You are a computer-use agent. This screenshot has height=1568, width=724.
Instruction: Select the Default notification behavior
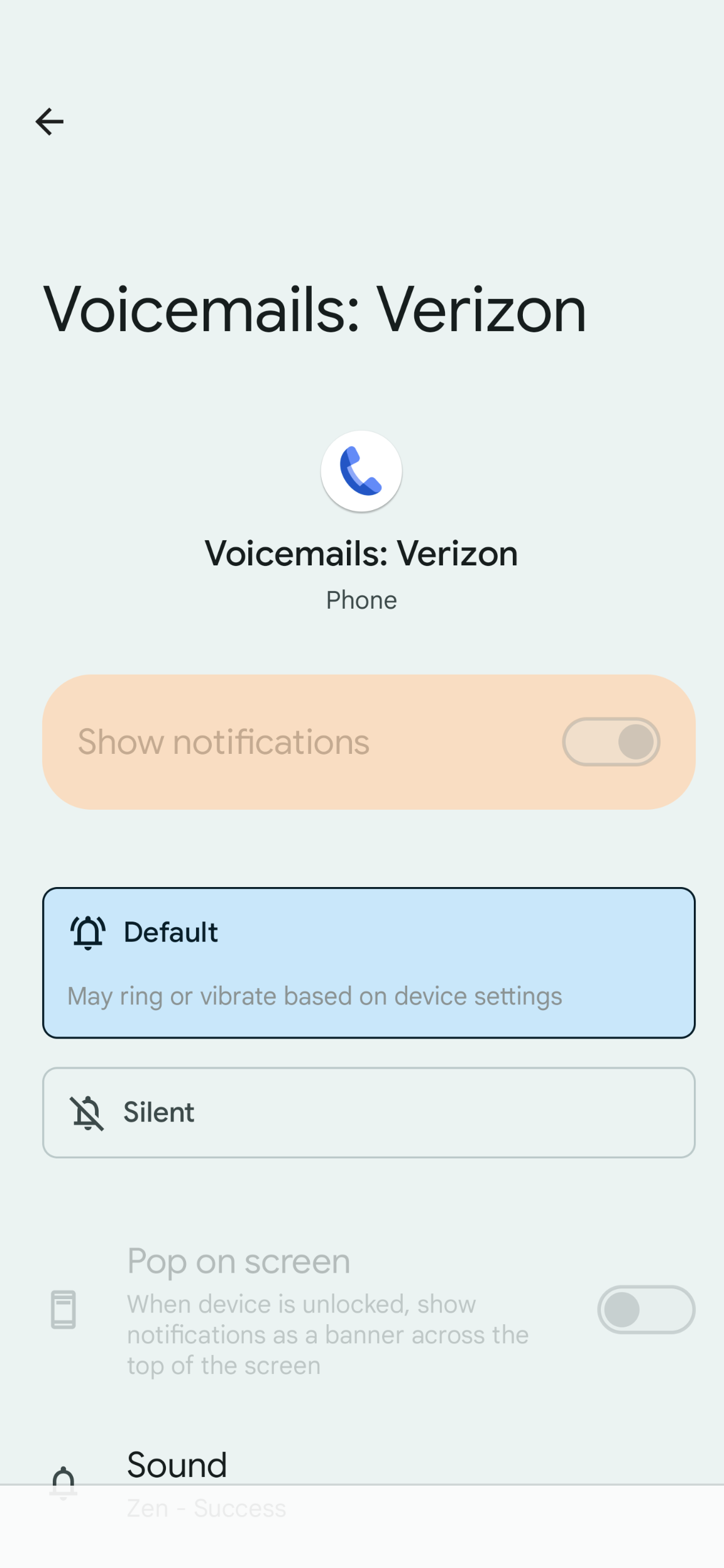368,962
